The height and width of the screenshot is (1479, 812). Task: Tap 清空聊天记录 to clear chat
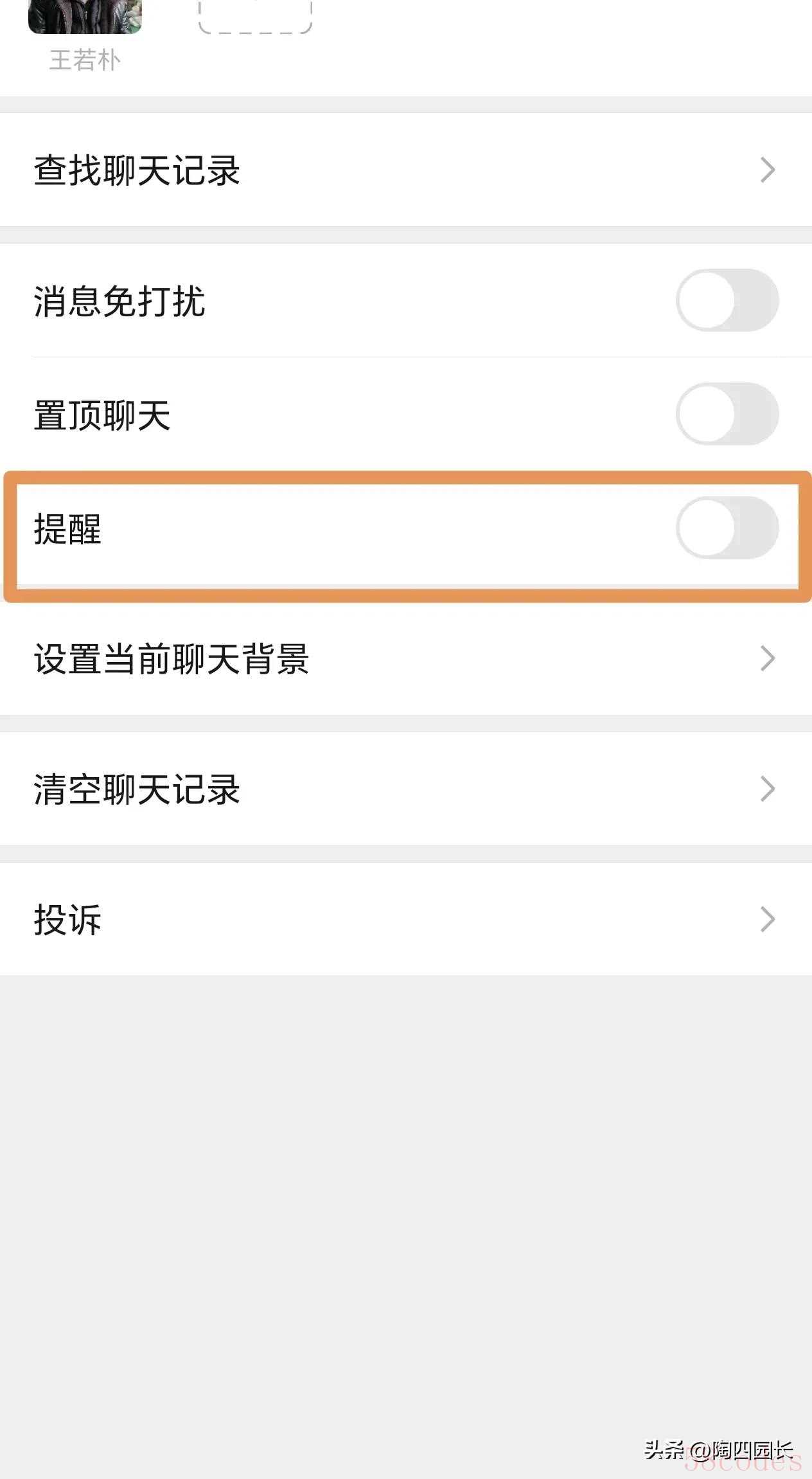pos(406,789)
